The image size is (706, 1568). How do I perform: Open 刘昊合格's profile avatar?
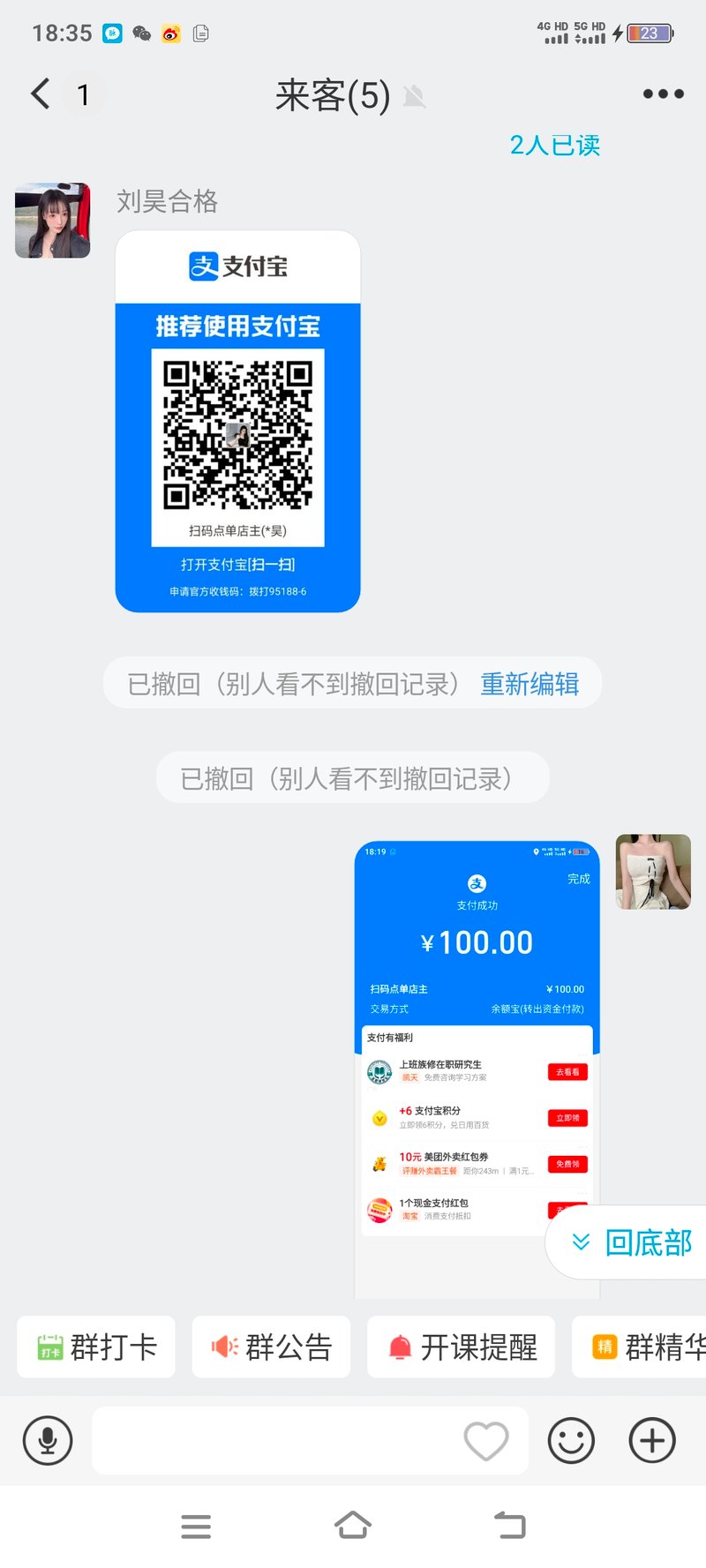click(x=53, y=221)
